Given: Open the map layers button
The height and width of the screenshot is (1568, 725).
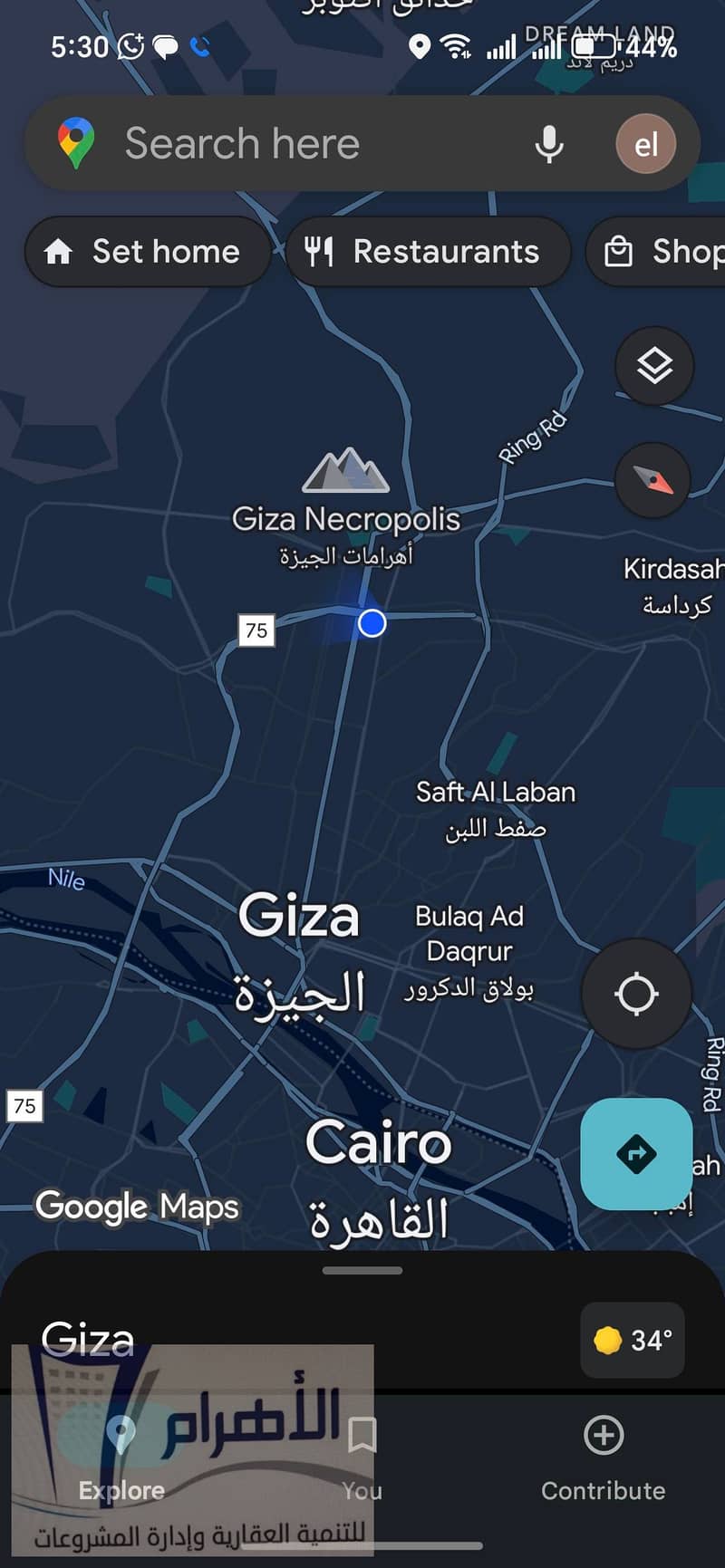Looking at the screenshot, I should (653, 366).
